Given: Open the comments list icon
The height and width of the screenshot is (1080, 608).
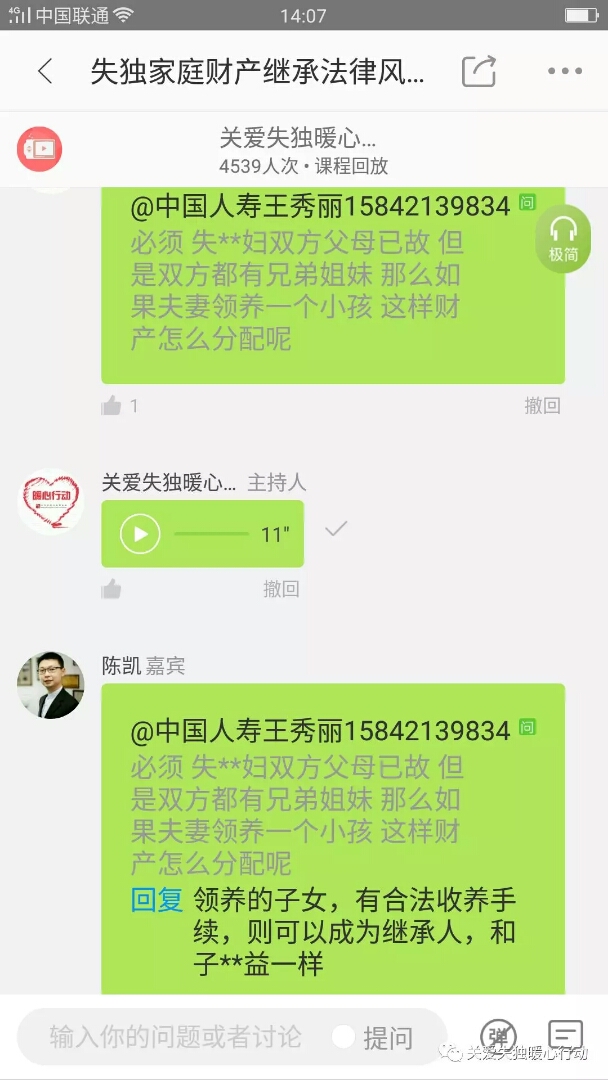Looking at the screenshot, I should pyautogui.click(x=565, y=1035).
